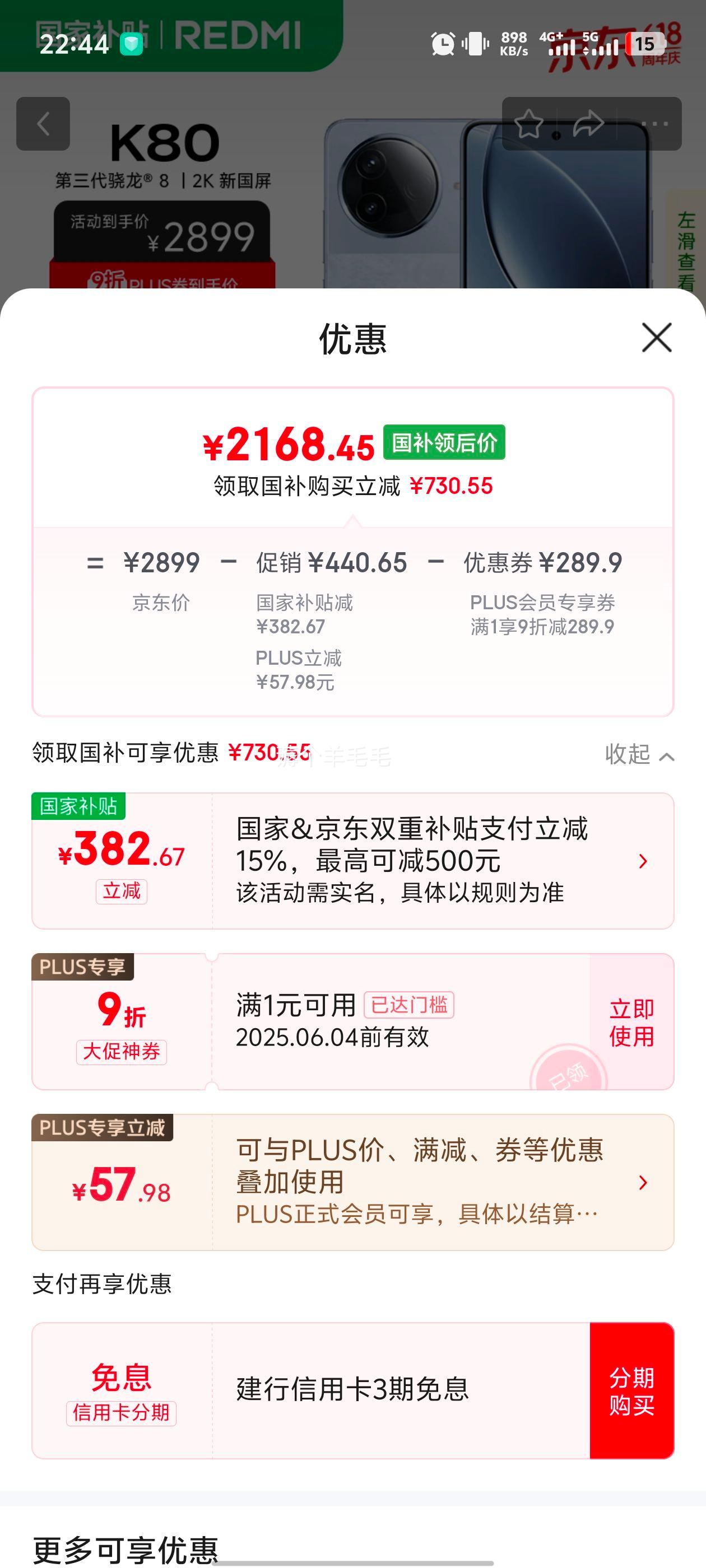The height and width of the screenshot is (1568, 706).
Task: Open the three-dot overflow menu
Action: 655,124
